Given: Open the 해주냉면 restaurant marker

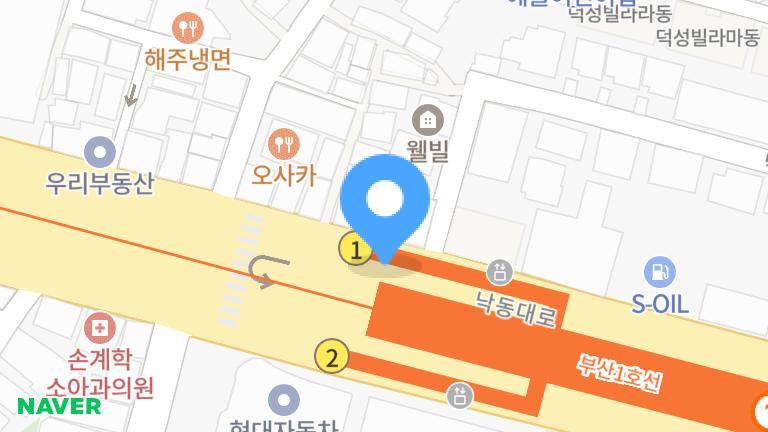Looking at the screenshot, I should click(187, 27).
